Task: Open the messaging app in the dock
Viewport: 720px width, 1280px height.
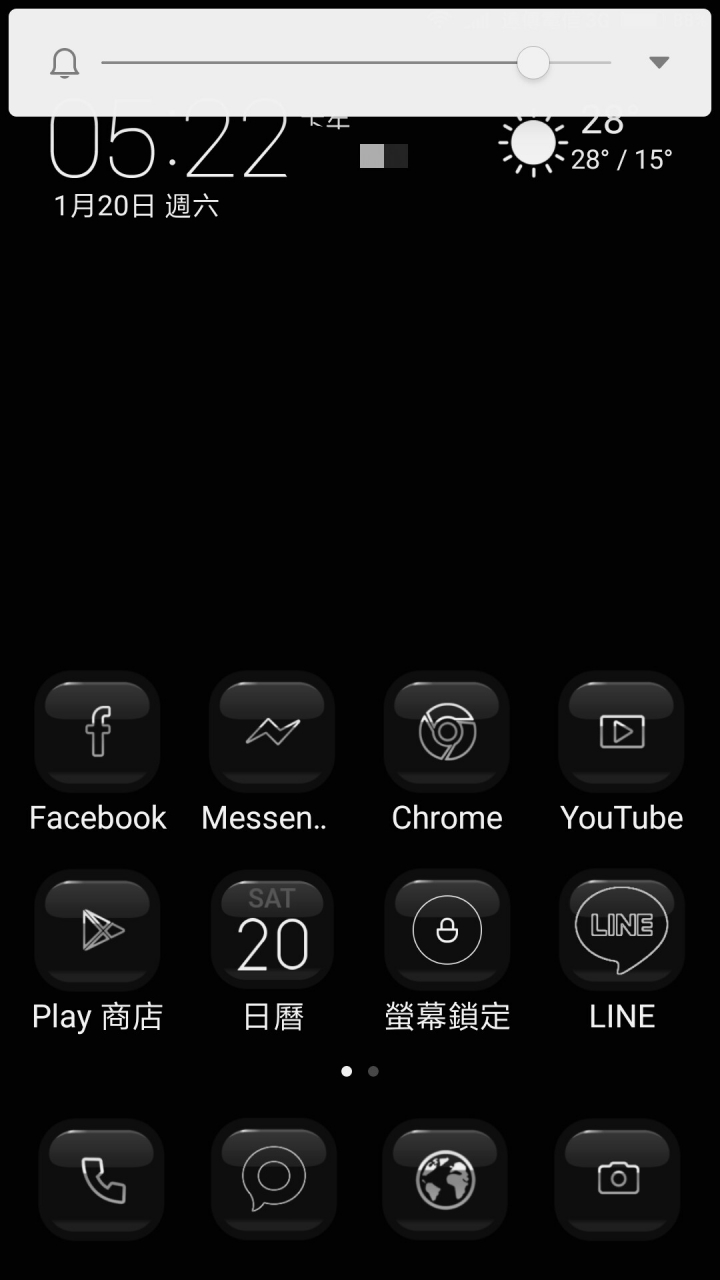Action: tap(274, 1180)
